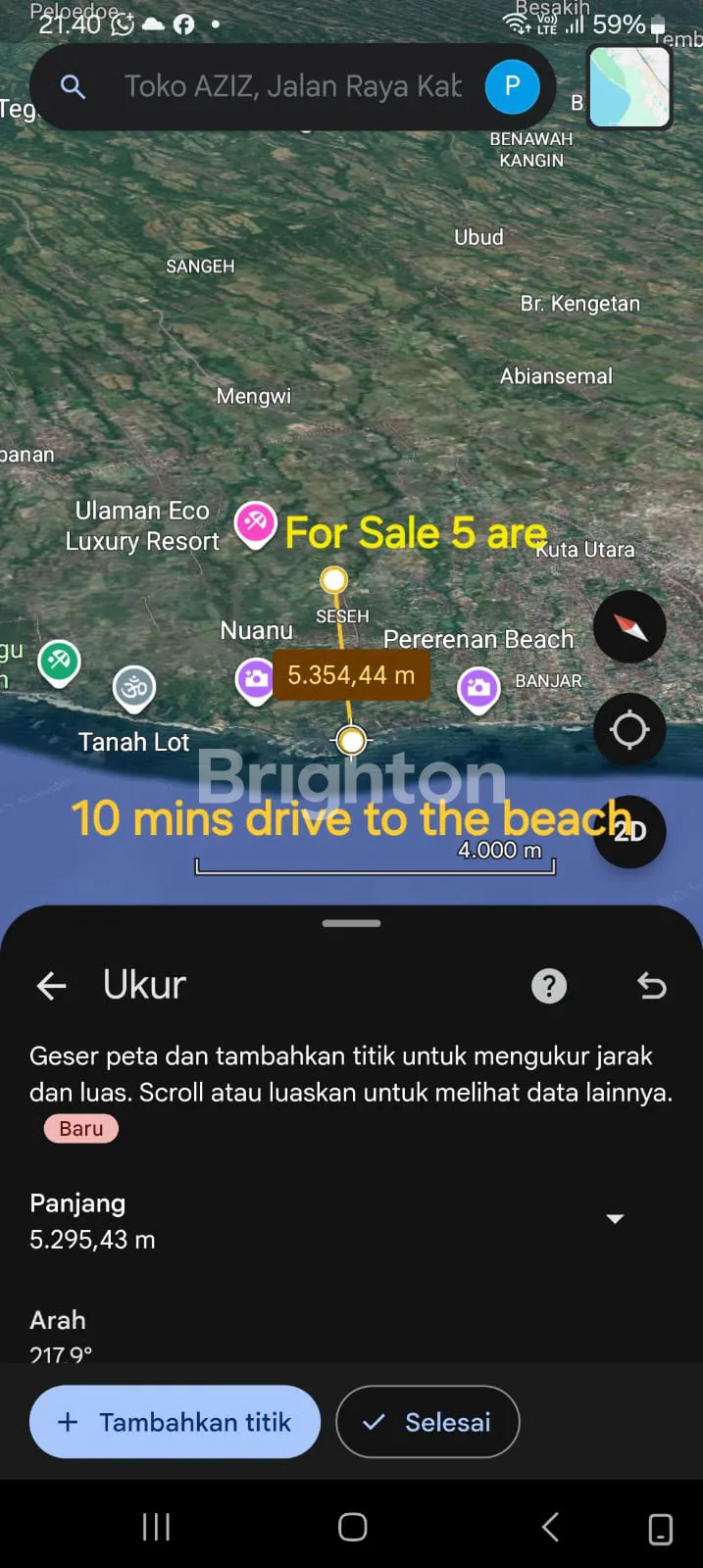Expand the Panjang unit dropdown
This screenshot has width=703, height=1568.
tap(615, 1219)
